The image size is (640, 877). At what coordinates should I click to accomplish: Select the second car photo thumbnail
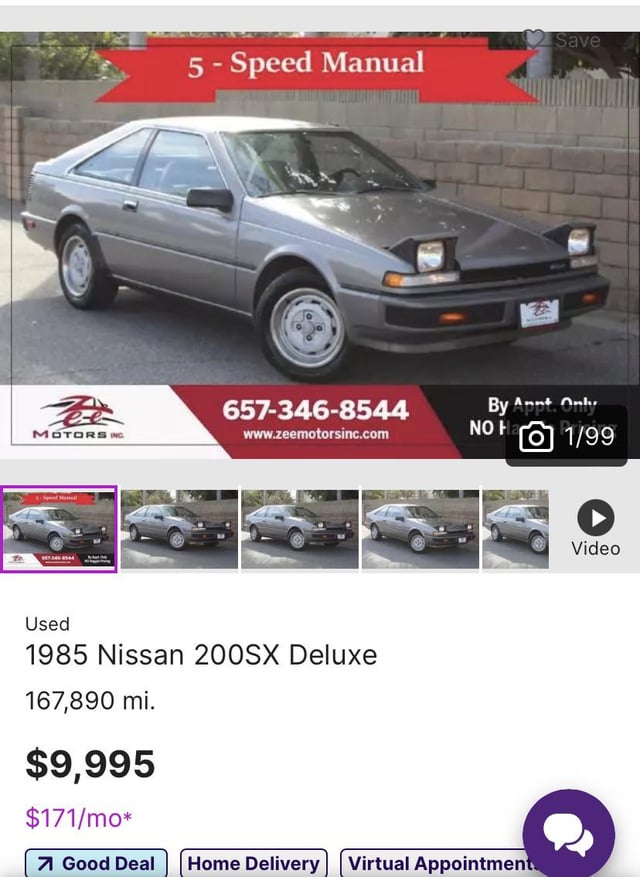[179, 529]
